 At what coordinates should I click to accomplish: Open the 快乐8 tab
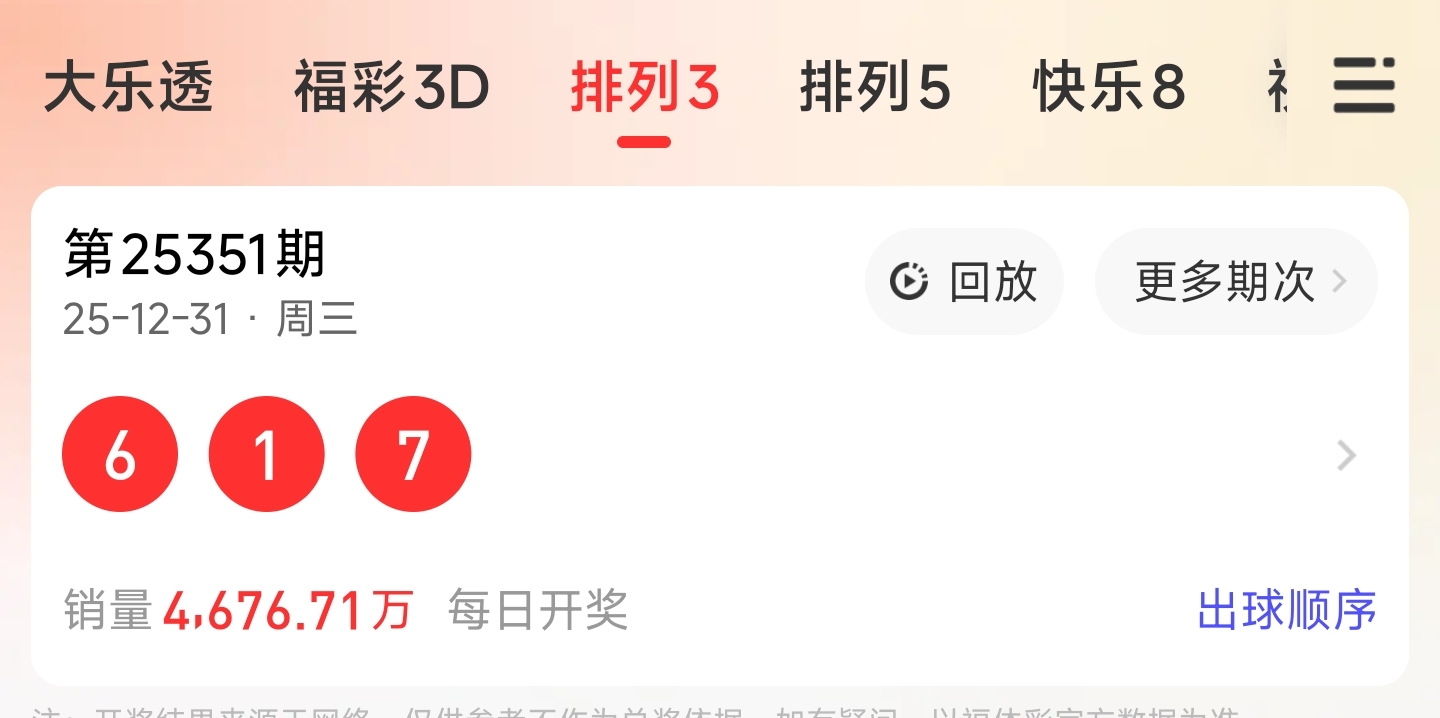click(x=1109, y=88)
